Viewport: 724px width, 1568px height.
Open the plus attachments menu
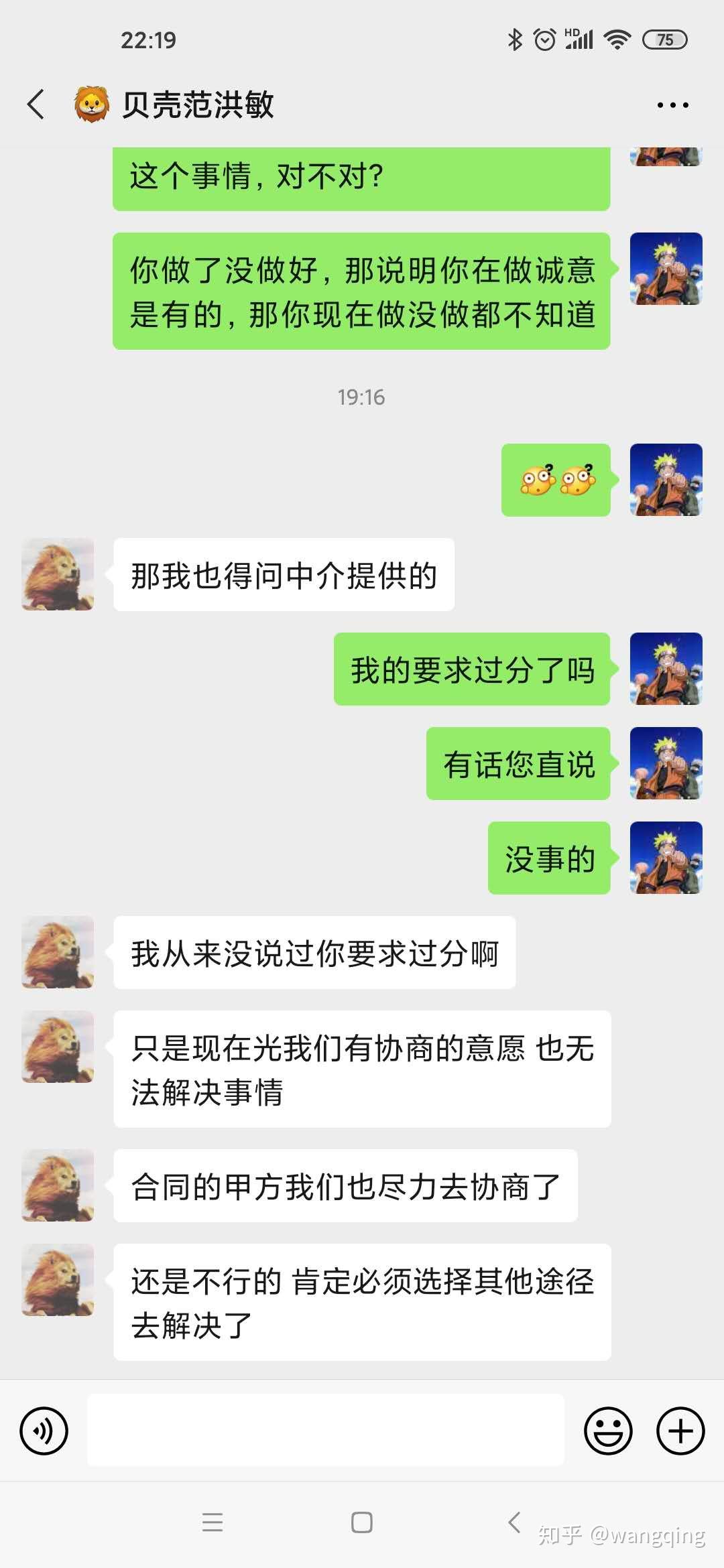(x=680, y=1431)
